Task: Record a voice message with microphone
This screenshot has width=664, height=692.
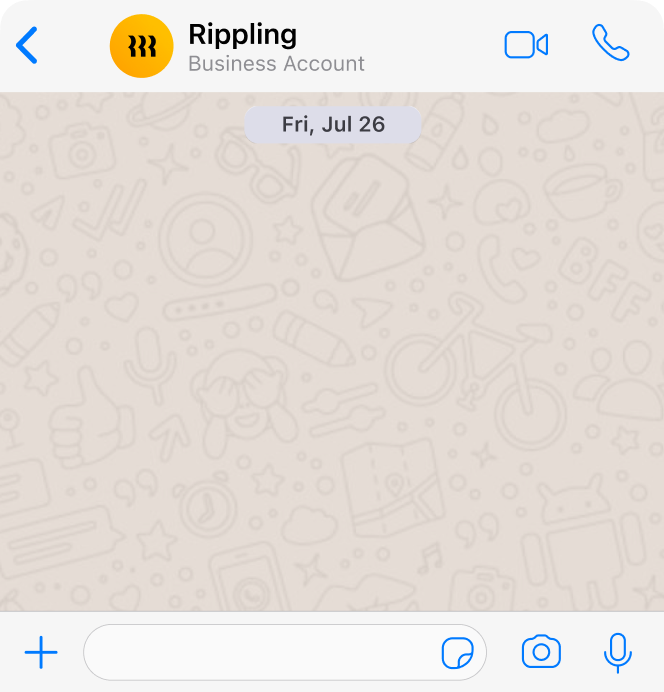Action: click(x=618, y=653)
